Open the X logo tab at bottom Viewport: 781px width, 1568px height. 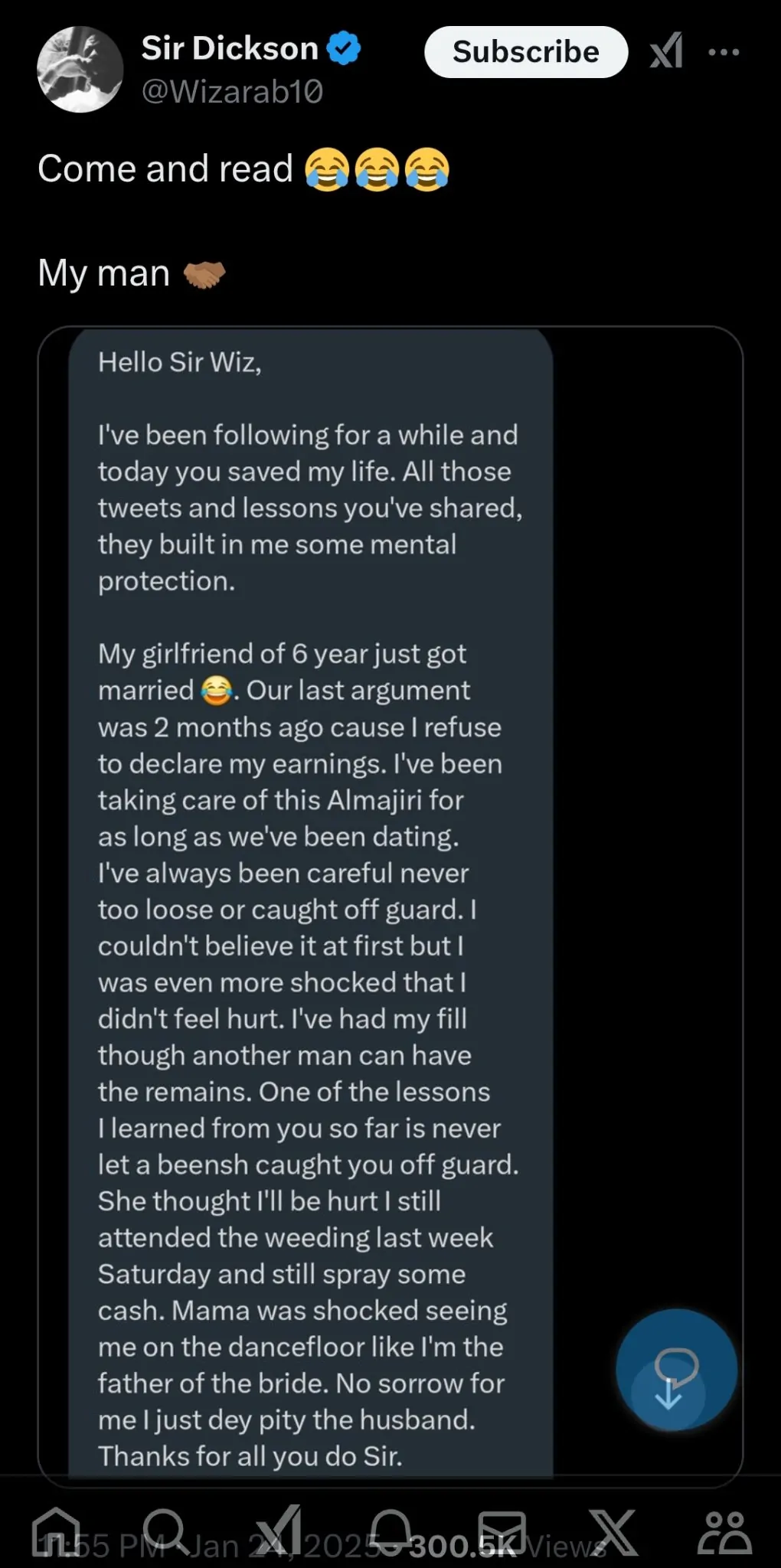[613, 1532]
